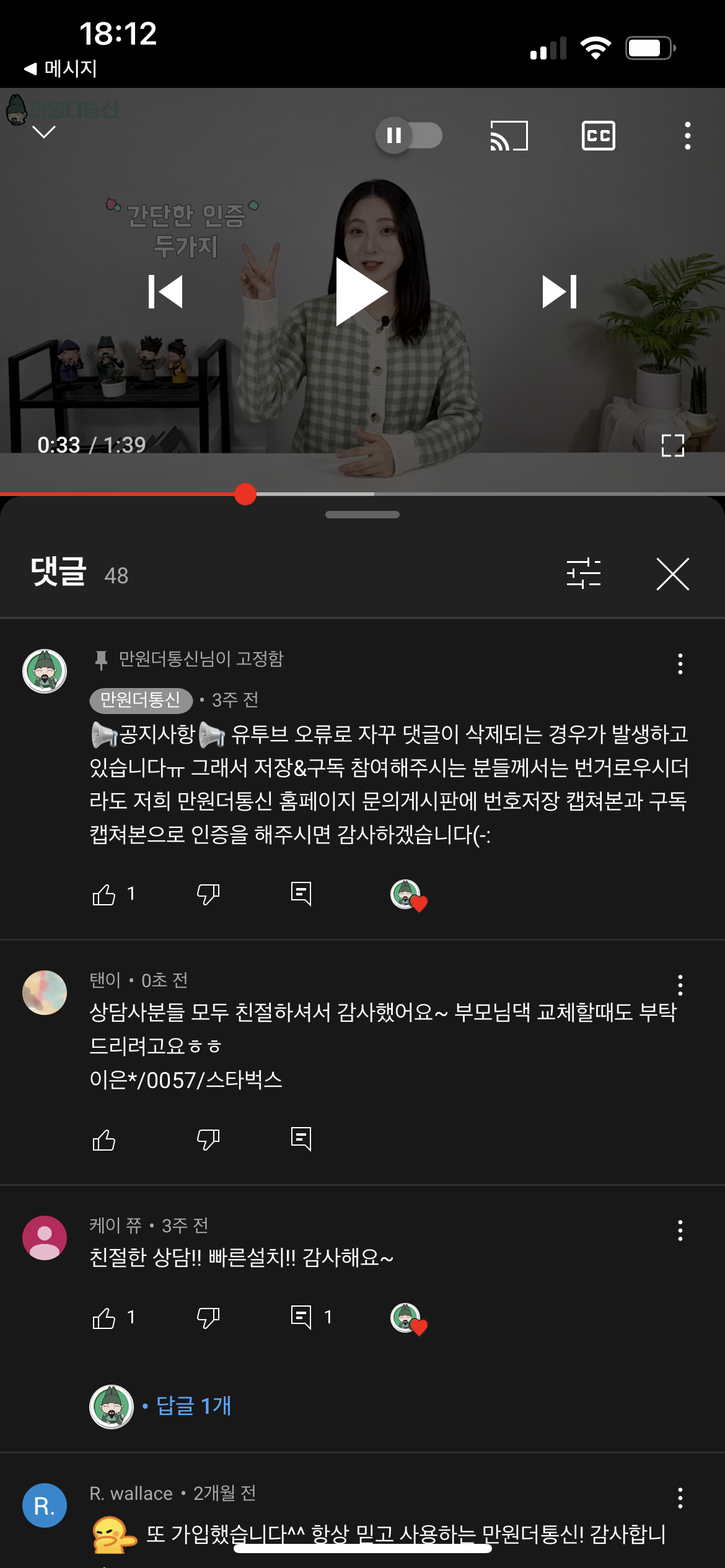Play the paused video
Image resolution: width=725 pixels, height=1568 pixels.
click(x=361, y=292)
